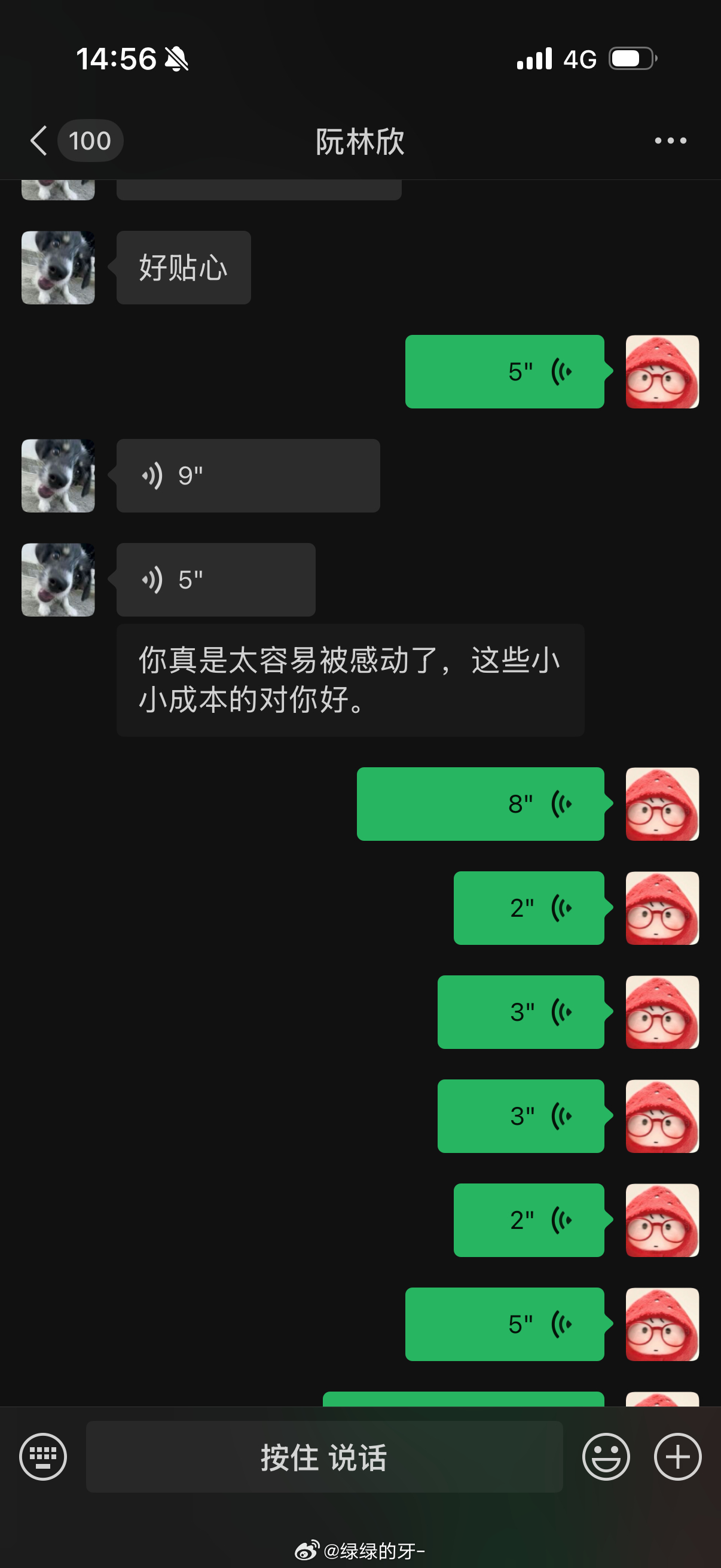Open the emoji picker icon

(606, 1457)
